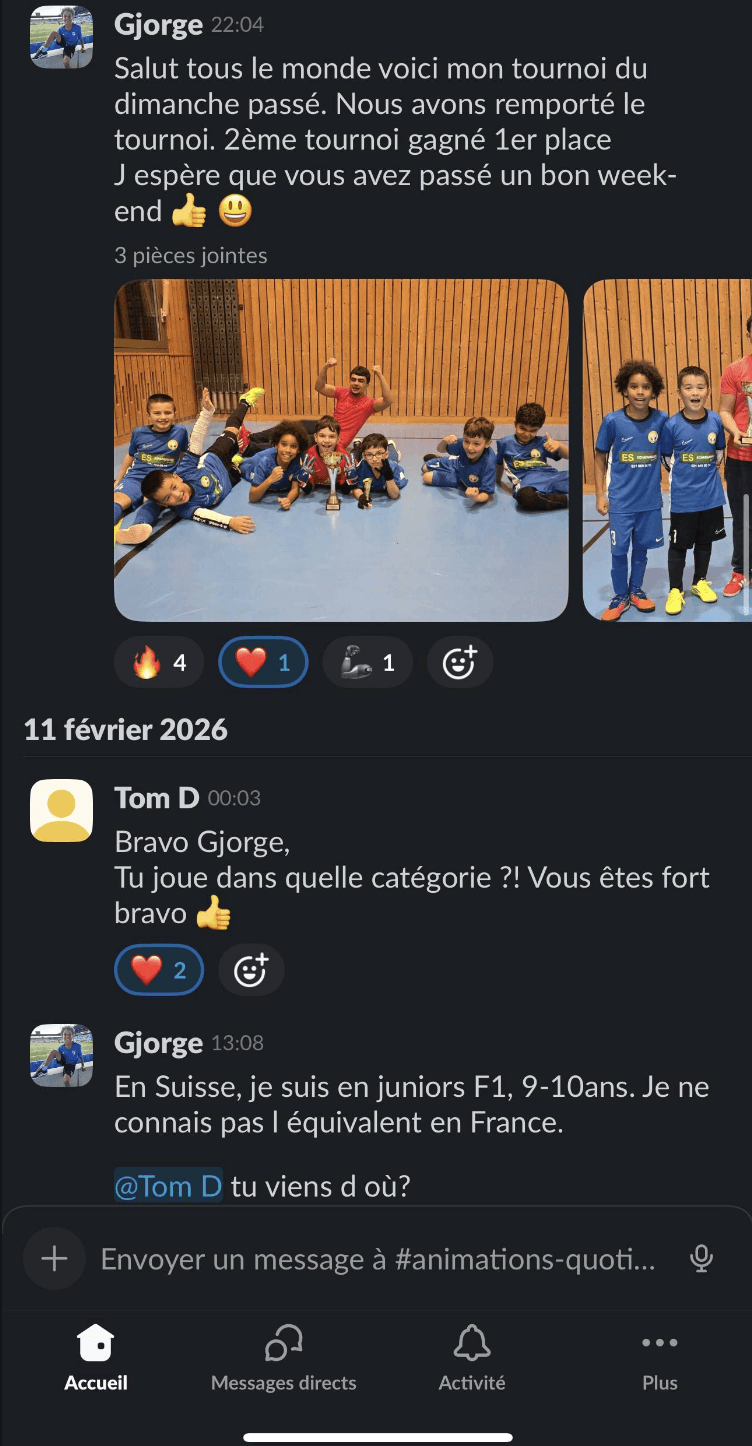Add a flexed-arm reaction to Gjorge's post
The height and width of the screenshot is (1446, 752).
pos(367,663)
